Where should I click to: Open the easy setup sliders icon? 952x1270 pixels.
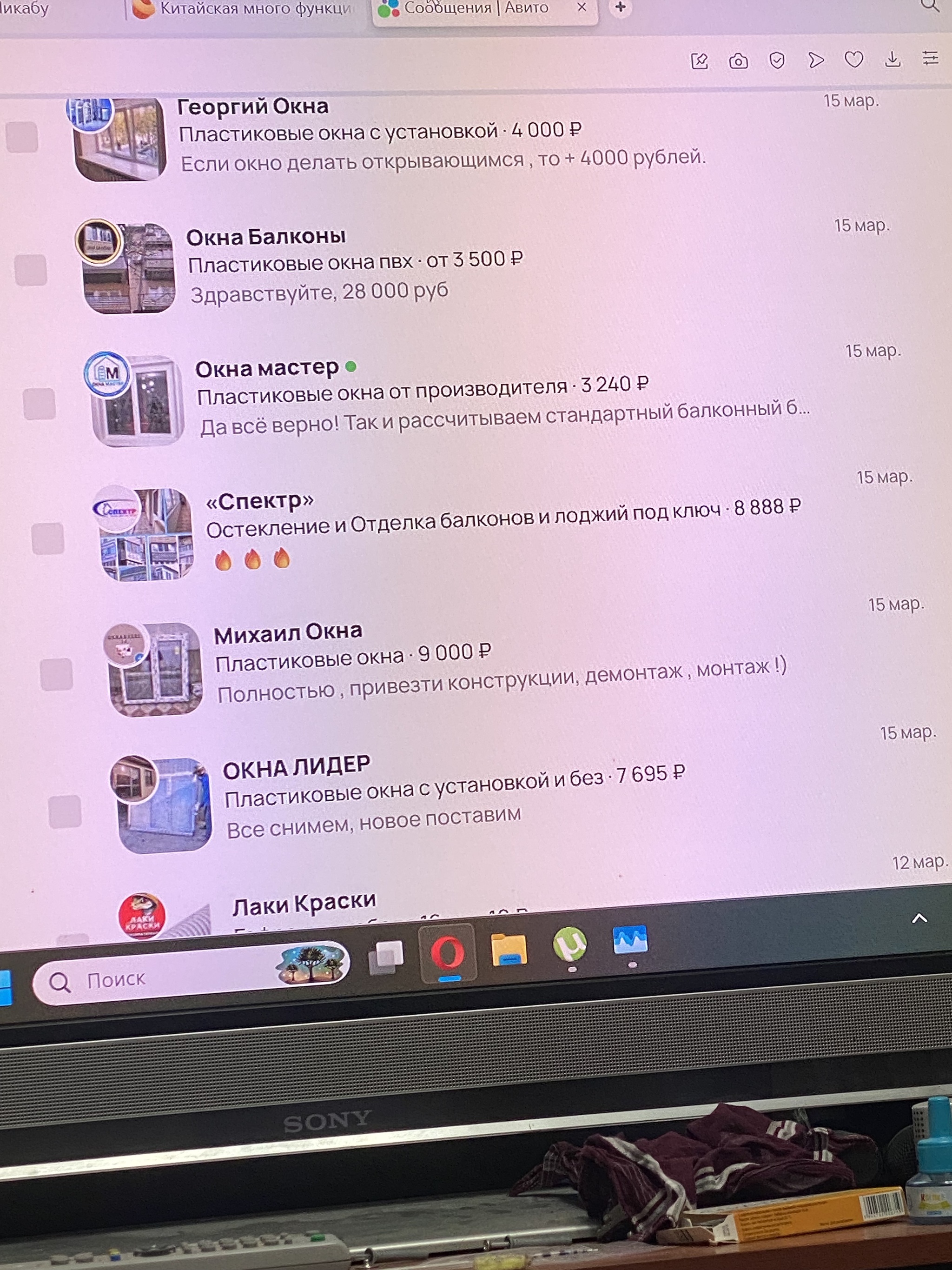point(930,58)
